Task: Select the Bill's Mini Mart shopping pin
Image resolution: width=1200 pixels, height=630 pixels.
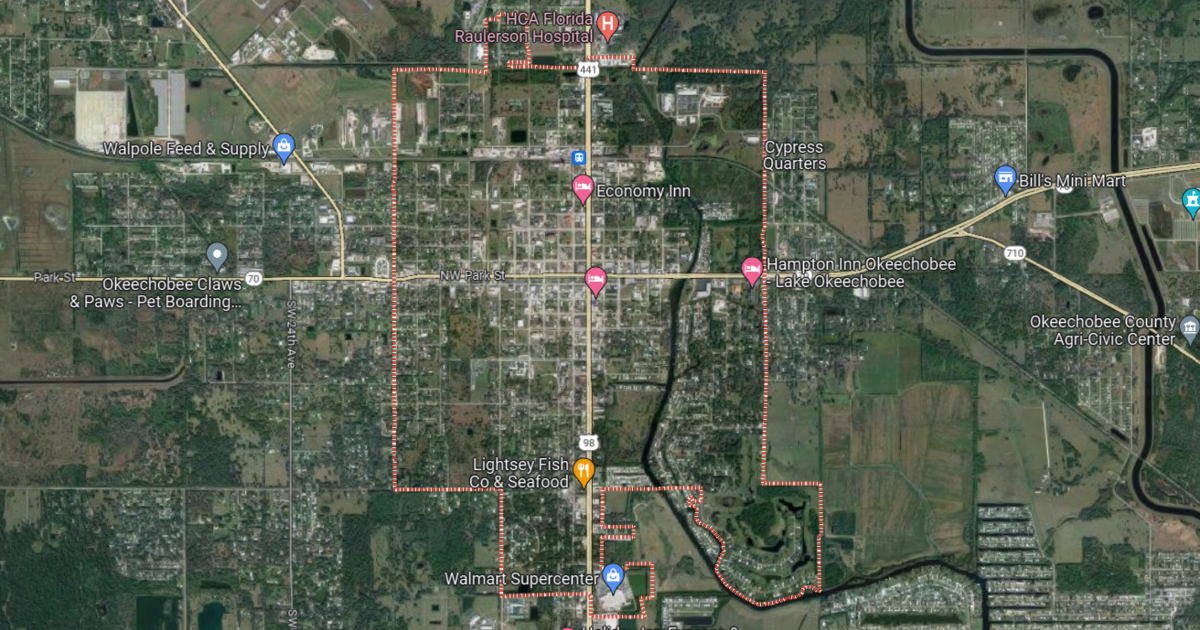Action: tap(1006, 180)
